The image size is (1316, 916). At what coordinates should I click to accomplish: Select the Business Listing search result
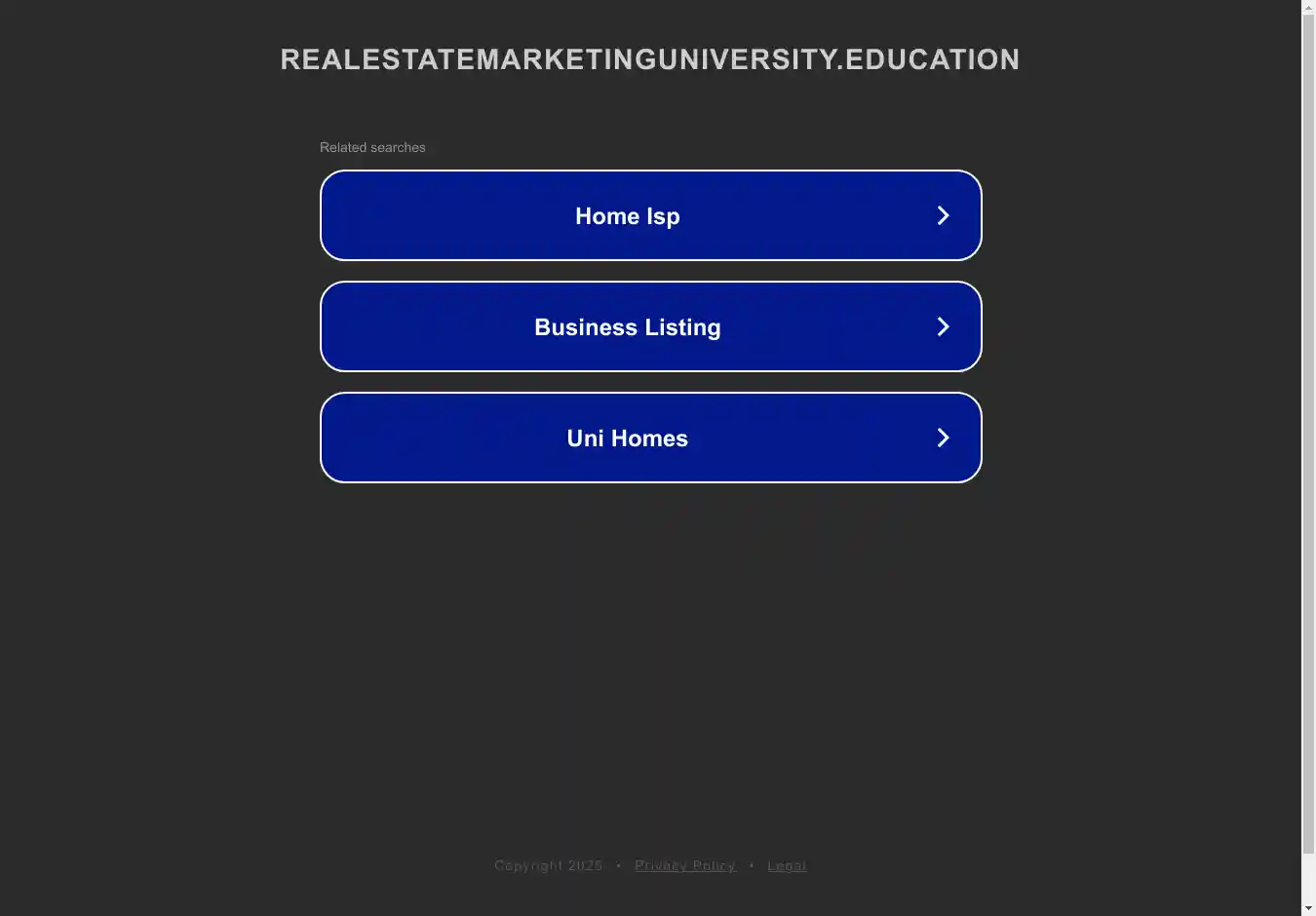(x=650, y=326)
